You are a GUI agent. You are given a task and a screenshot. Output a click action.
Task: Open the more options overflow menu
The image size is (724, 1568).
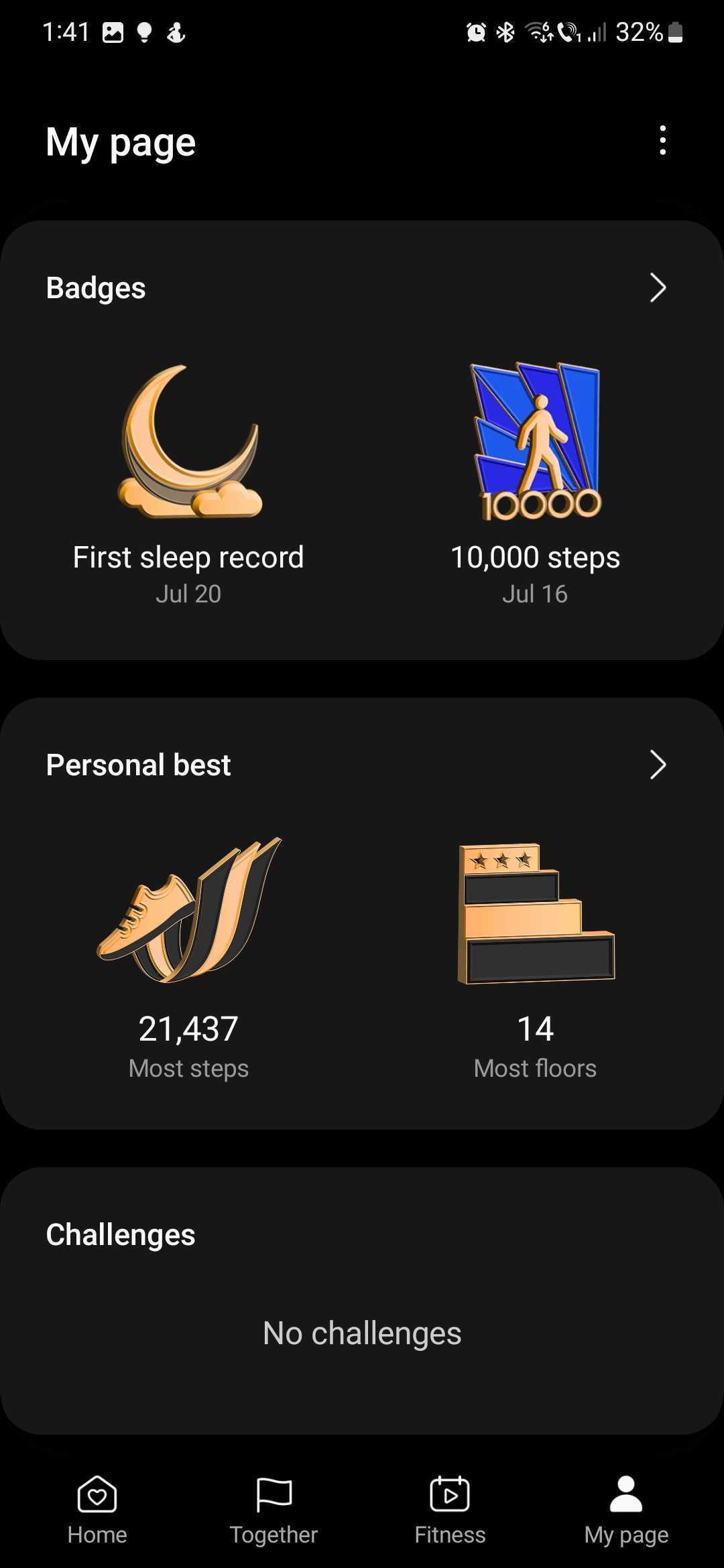coord(662,141)
